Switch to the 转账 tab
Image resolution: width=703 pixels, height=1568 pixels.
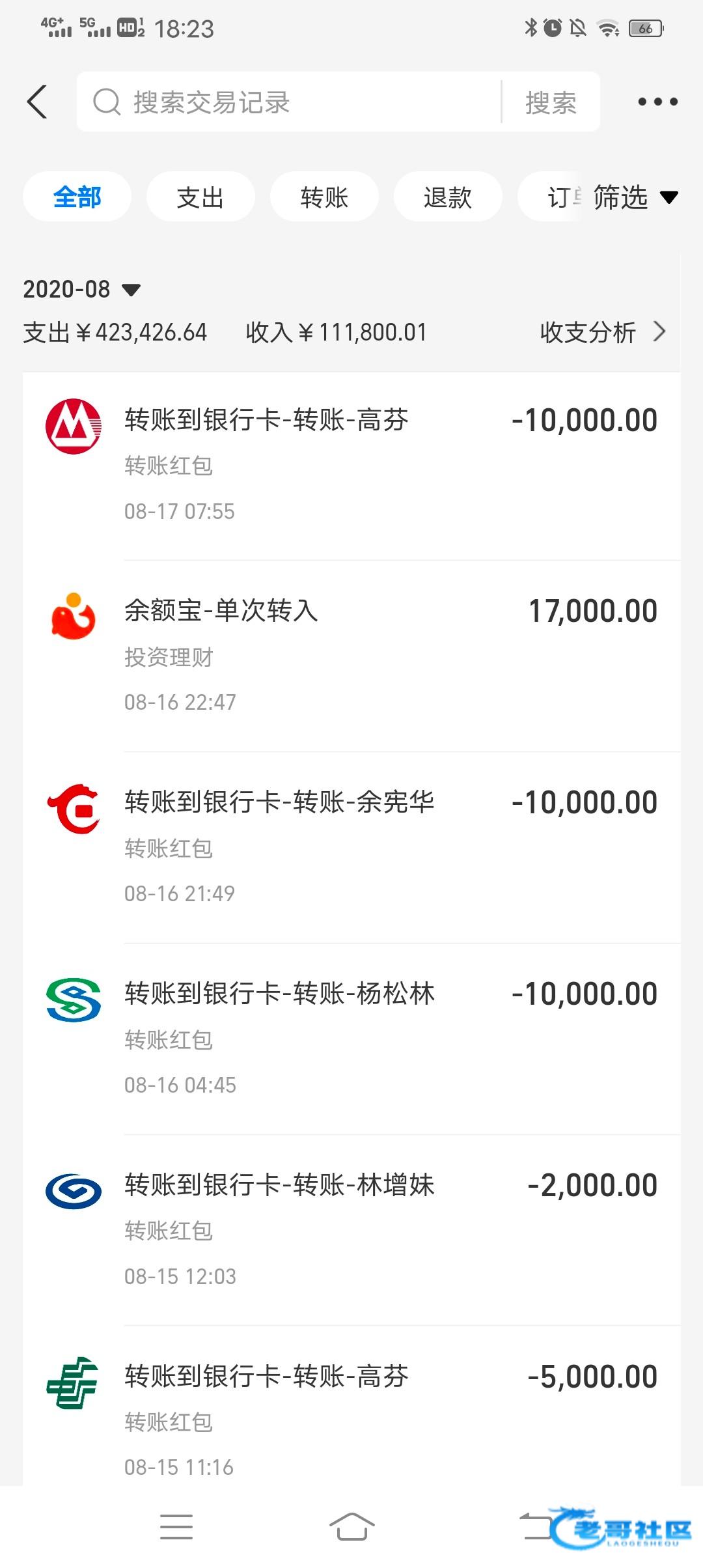click(324, 197)
